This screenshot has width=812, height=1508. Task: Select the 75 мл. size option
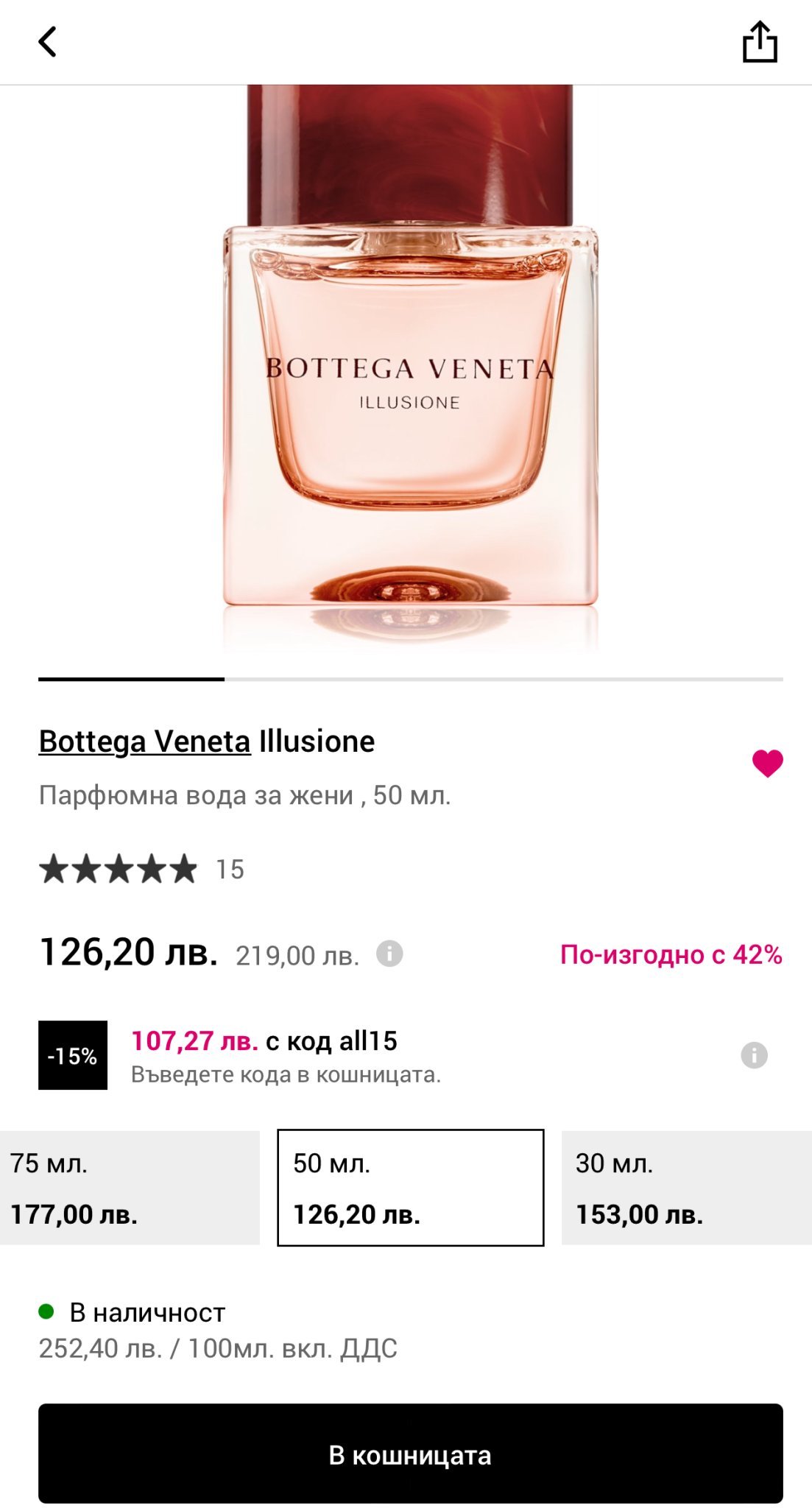coord(130,1188)
